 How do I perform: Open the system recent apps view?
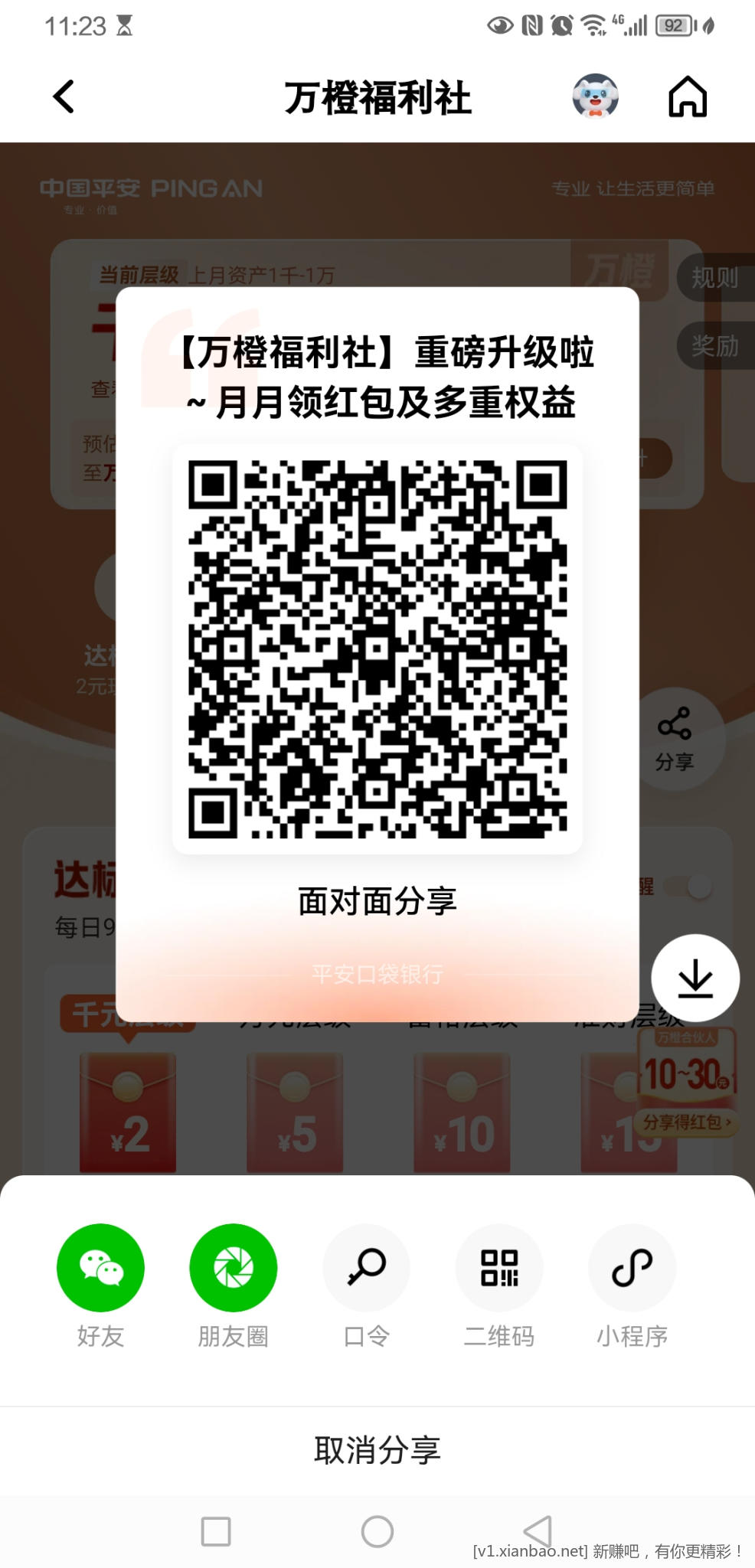pos(216,1531)
